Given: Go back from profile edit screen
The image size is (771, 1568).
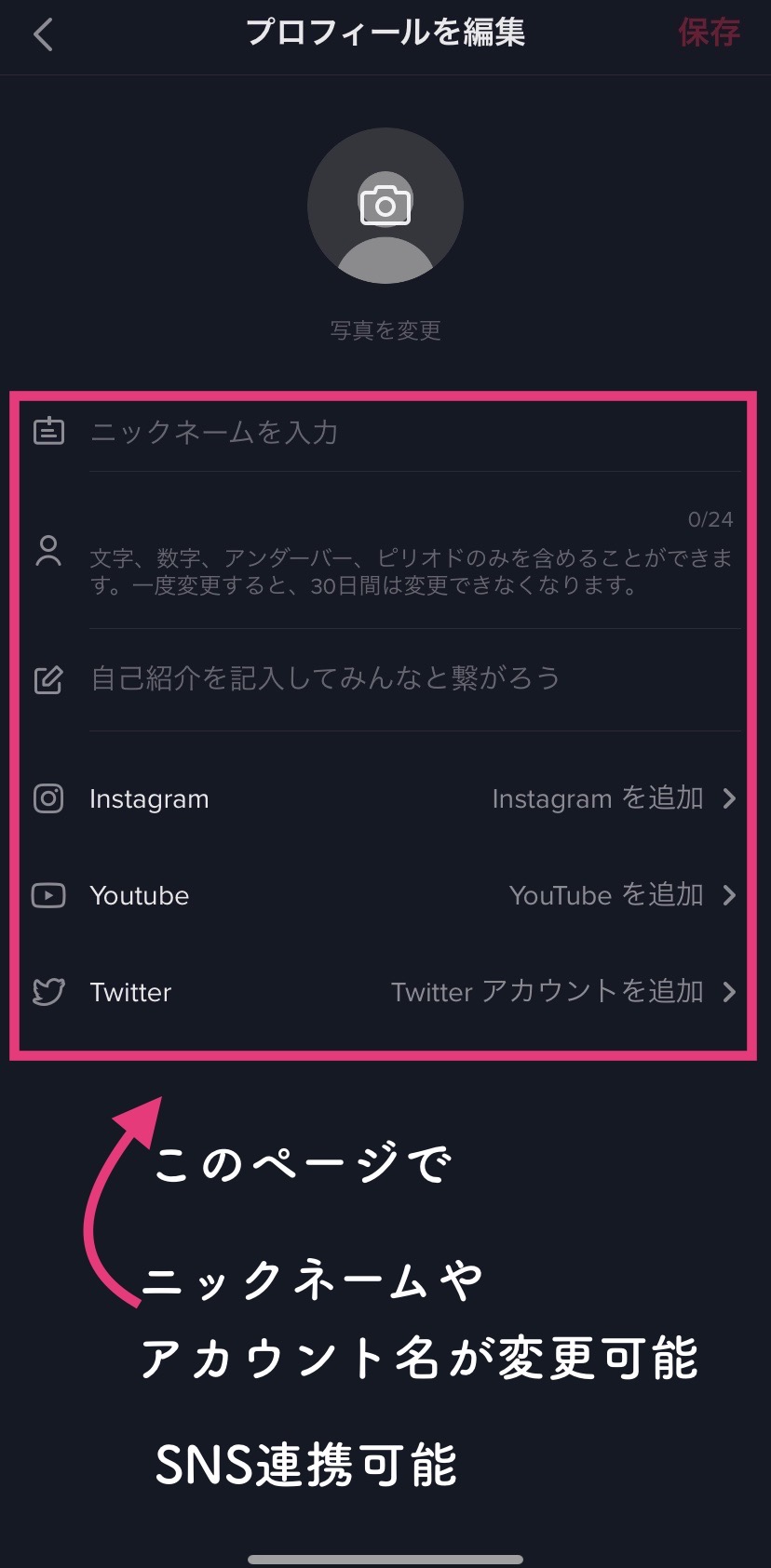Looking at the screenshot, I should pos(43,35).
